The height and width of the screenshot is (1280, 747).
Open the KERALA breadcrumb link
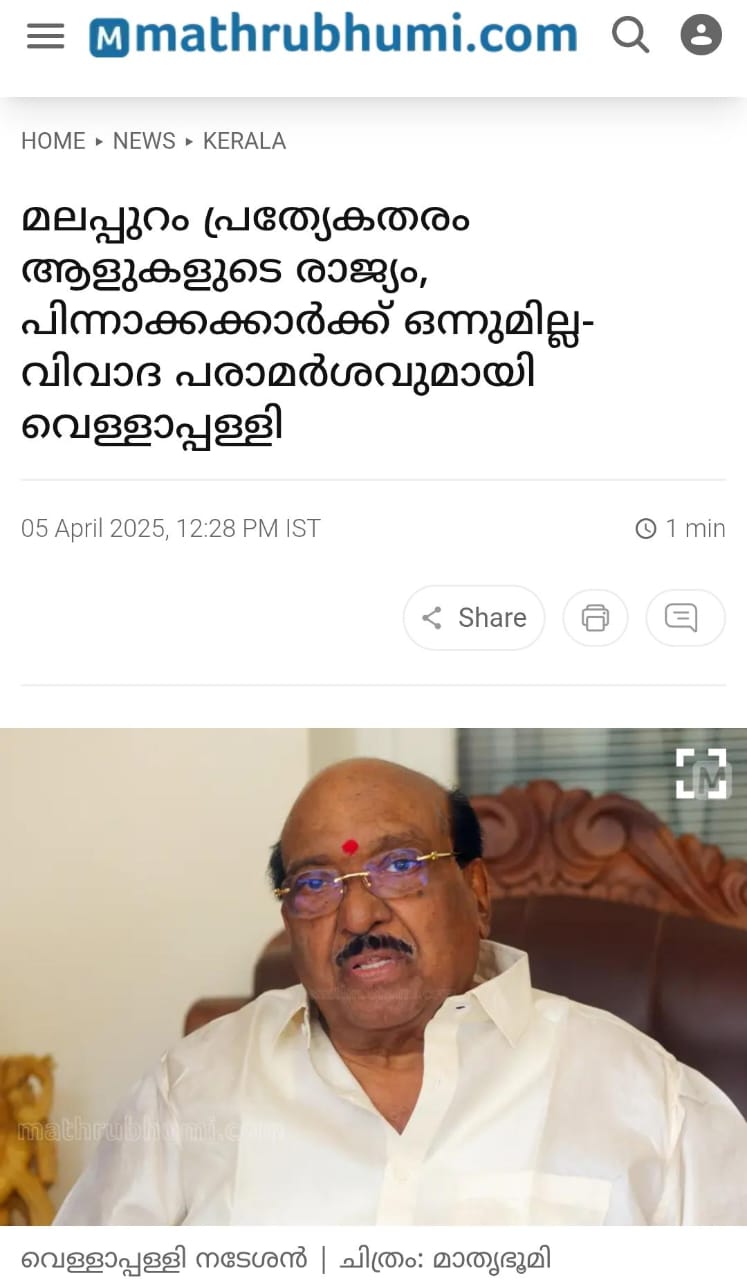tap(244, 141)
